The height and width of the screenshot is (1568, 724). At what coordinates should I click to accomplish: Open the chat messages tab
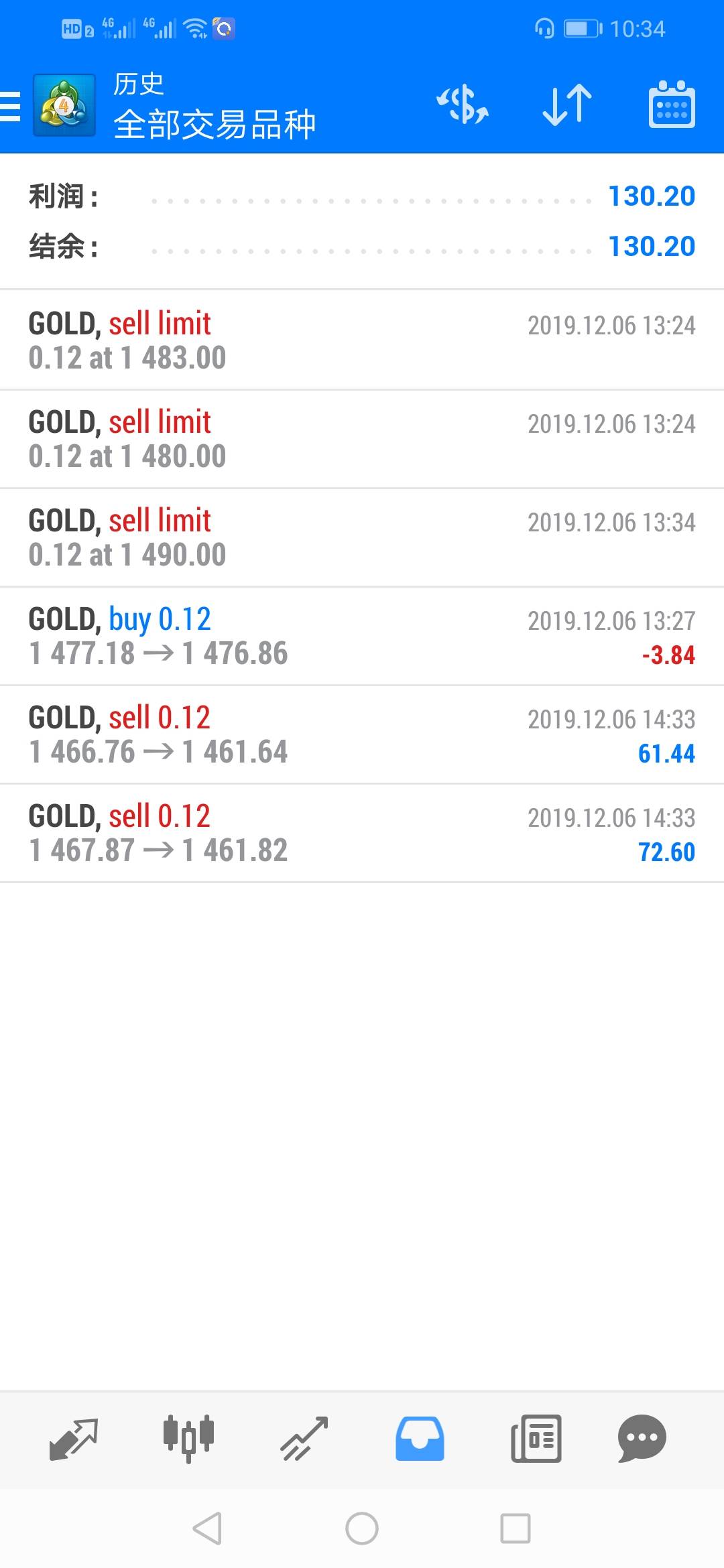click(x=642, y=1438)
